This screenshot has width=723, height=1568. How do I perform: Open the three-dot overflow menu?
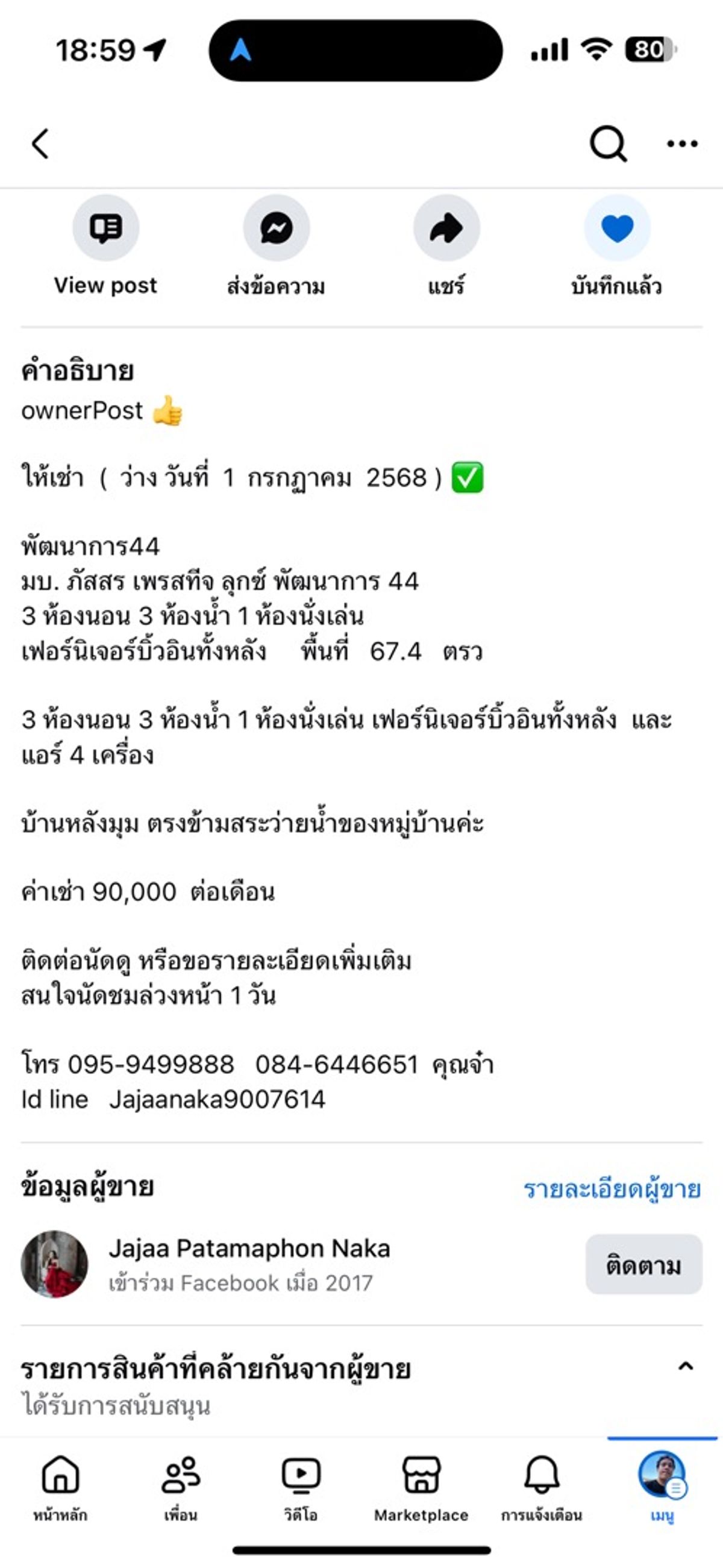682,143
